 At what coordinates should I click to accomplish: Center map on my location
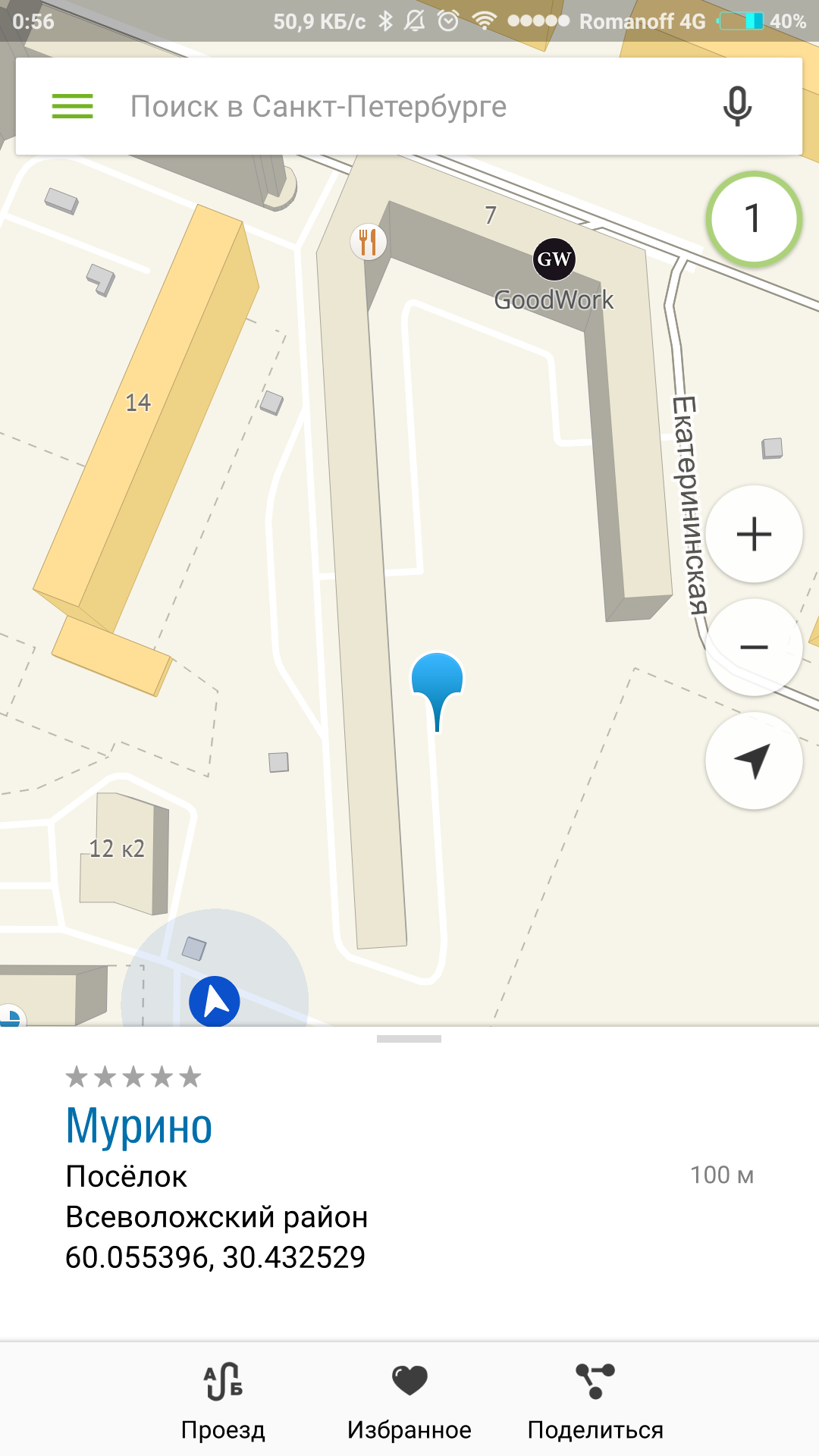pos(754,761)
